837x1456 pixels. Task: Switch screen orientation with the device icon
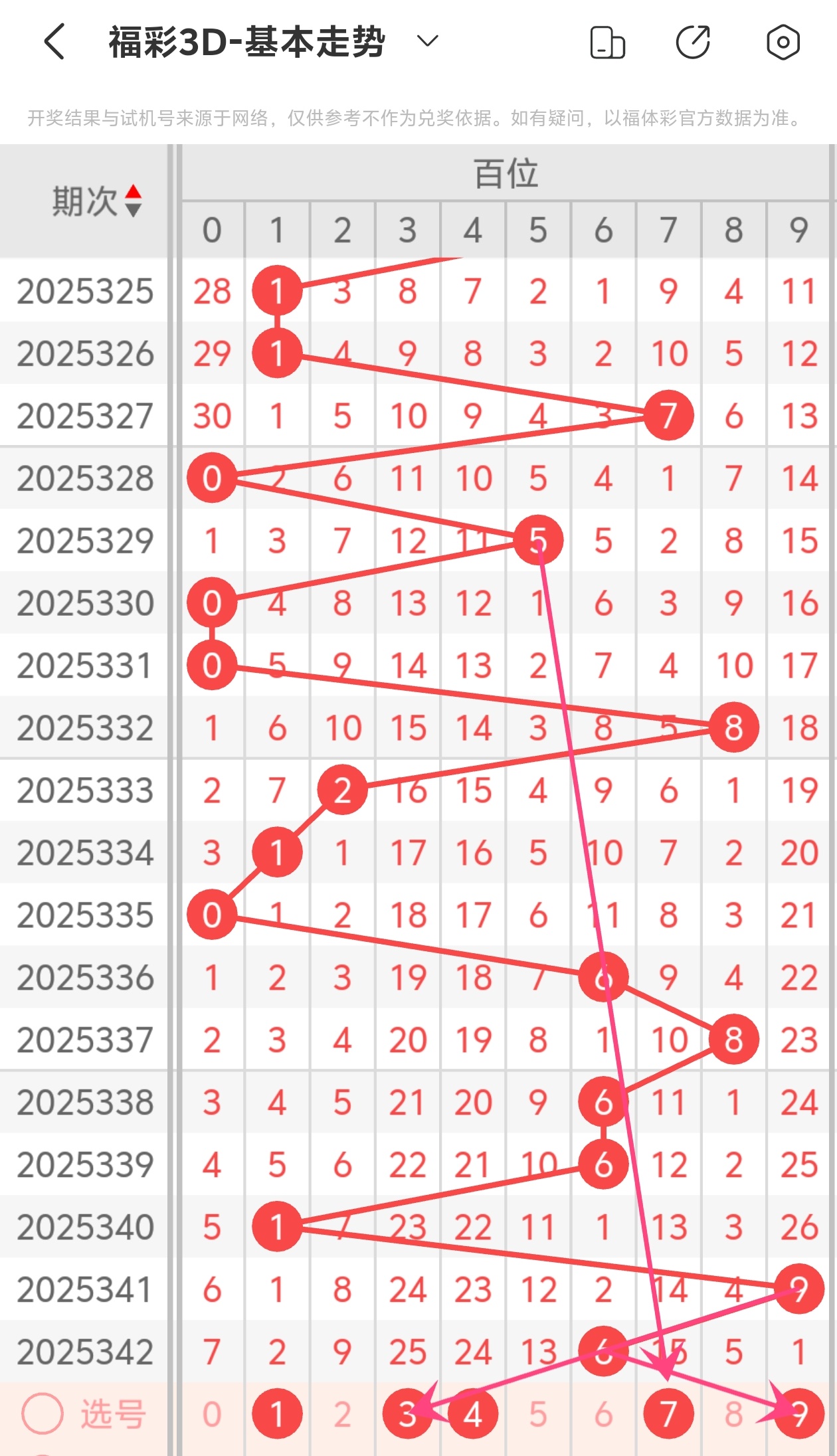[607, 43]
